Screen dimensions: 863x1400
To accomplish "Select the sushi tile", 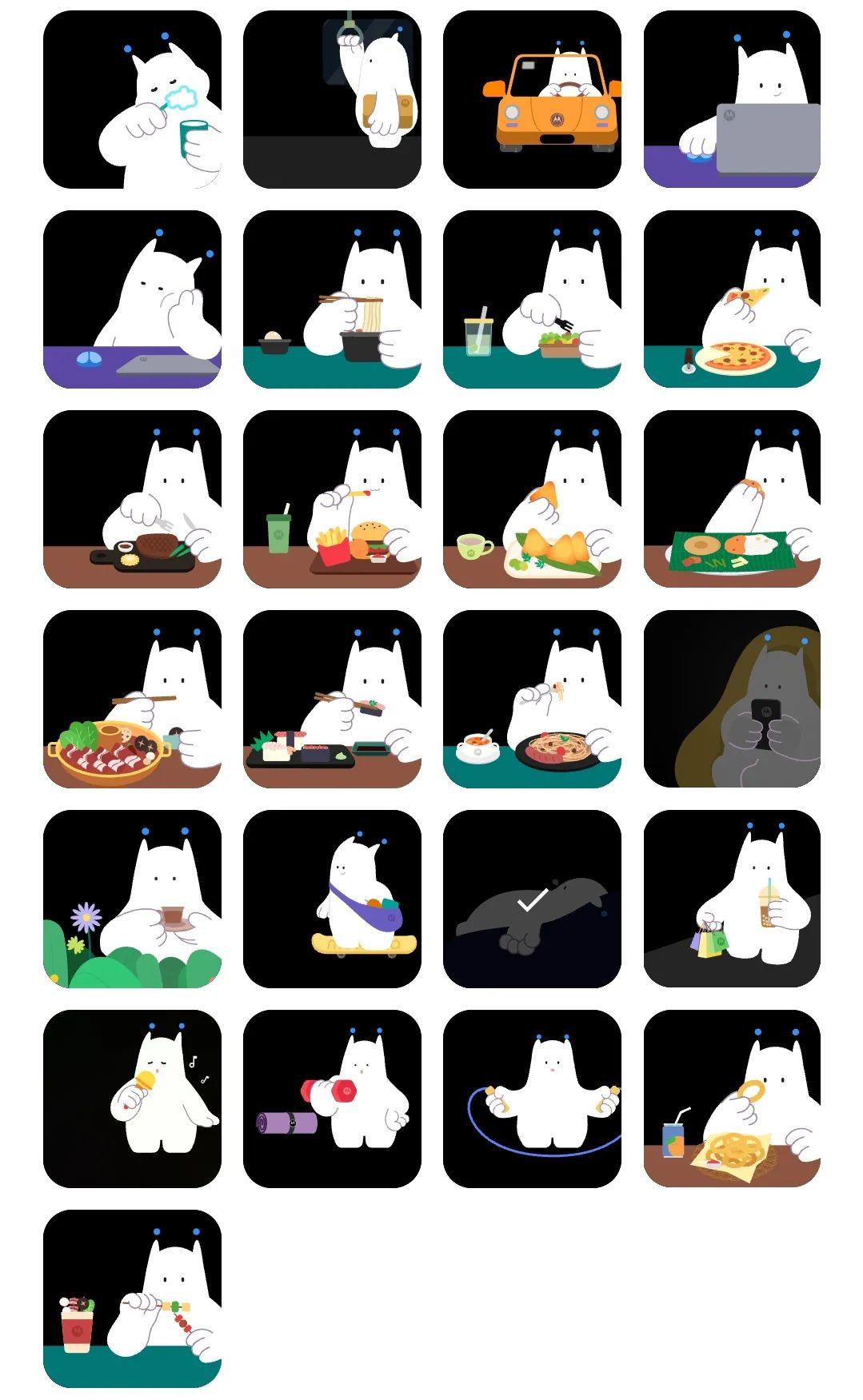I will [x=332, y=700].
